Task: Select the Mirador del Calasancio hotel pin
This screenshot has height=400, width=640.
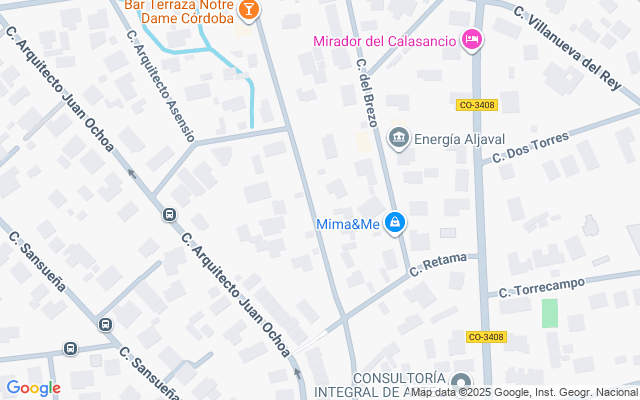Action: (472, 41)
